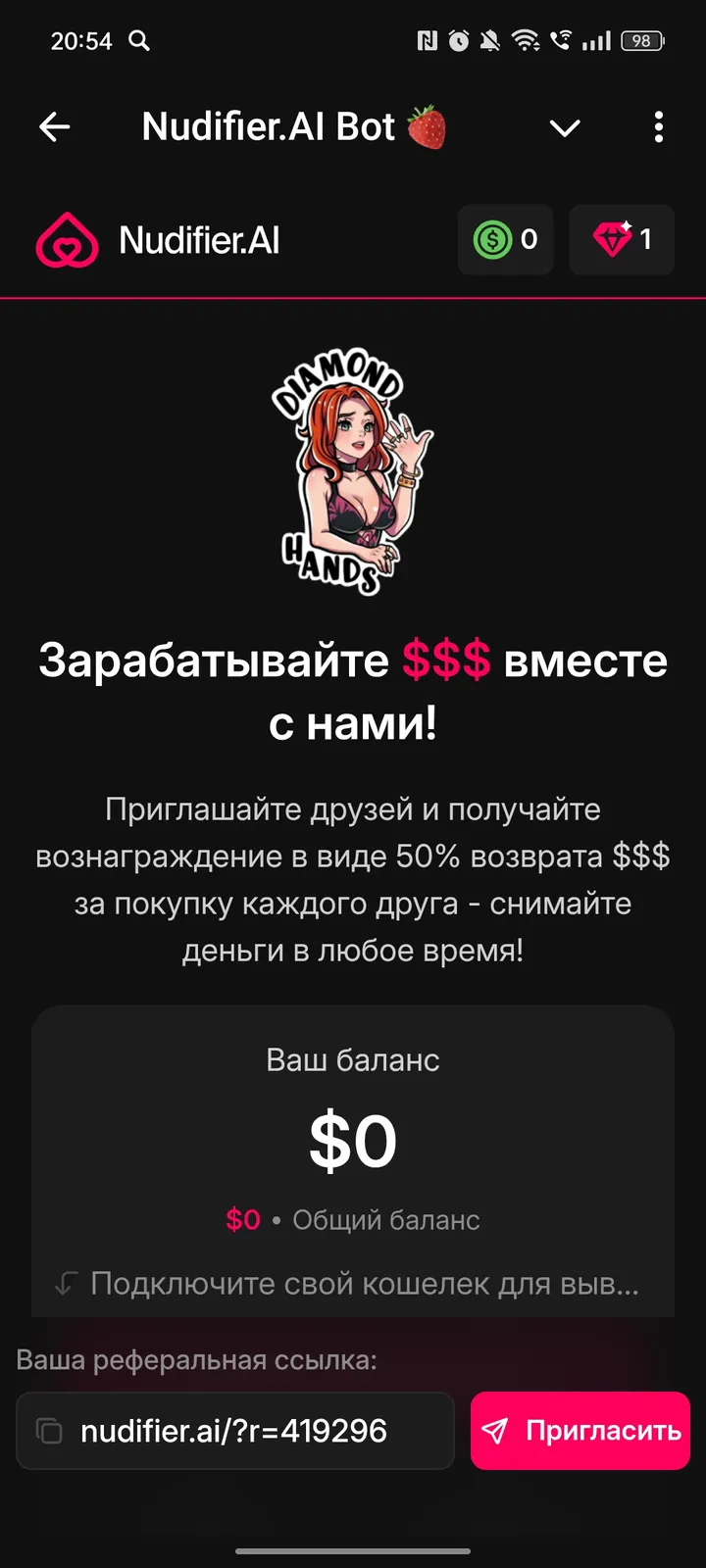The height and width of the screenshot is (1568, 706).
Task: Open the diamond balance chip
Action: [x=622, y=239]
